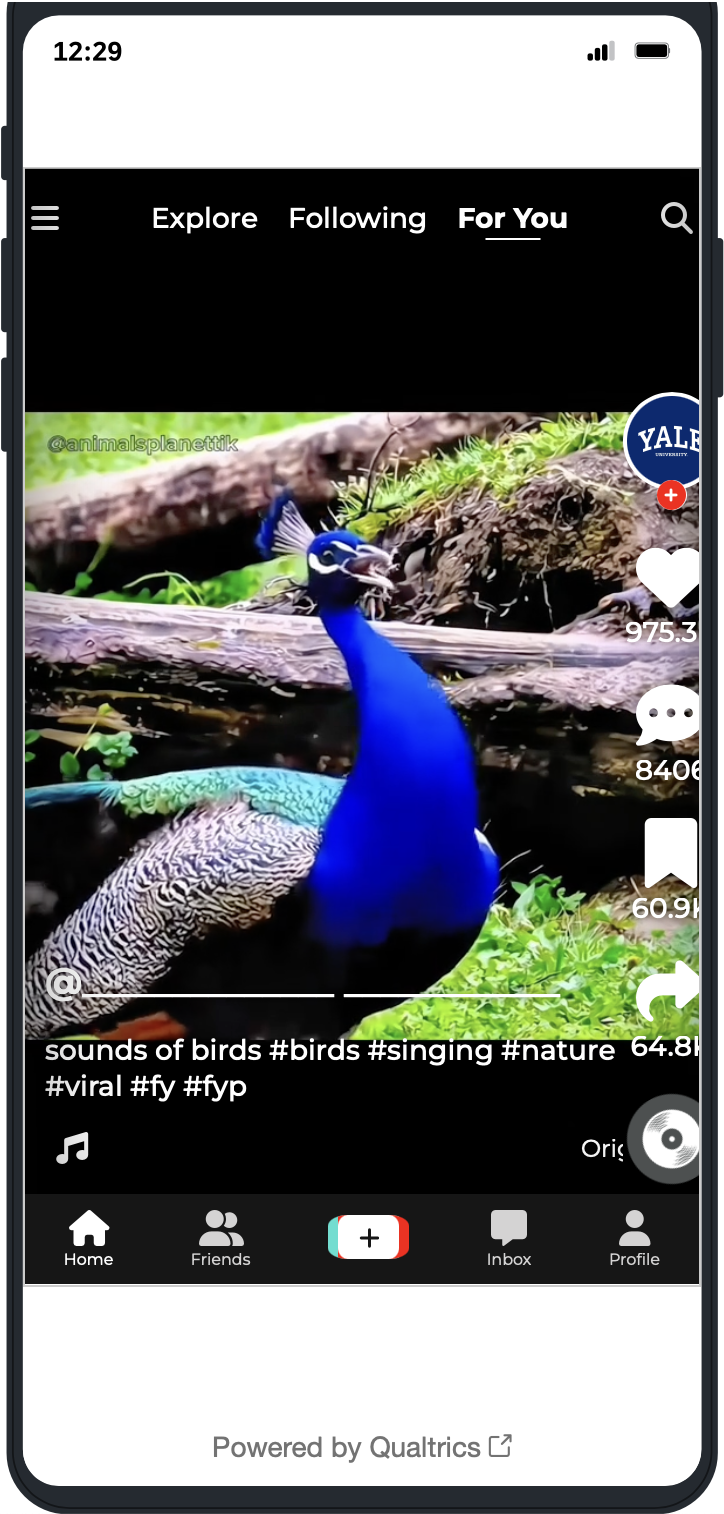Viewport: 724px width, 1514px height.
Task: Open the Inbox tab
Action: tap(509, 1238)
